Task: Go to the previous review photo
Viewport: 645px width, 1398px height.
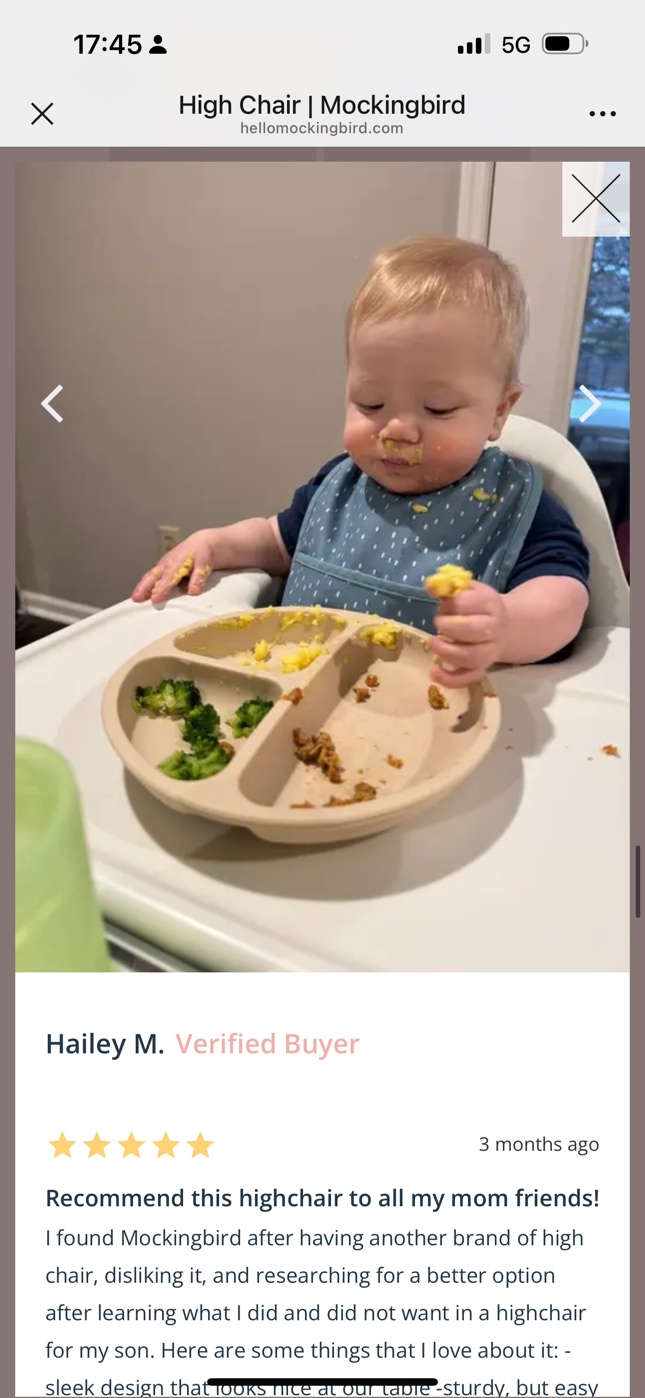Action: pos(52,404)
